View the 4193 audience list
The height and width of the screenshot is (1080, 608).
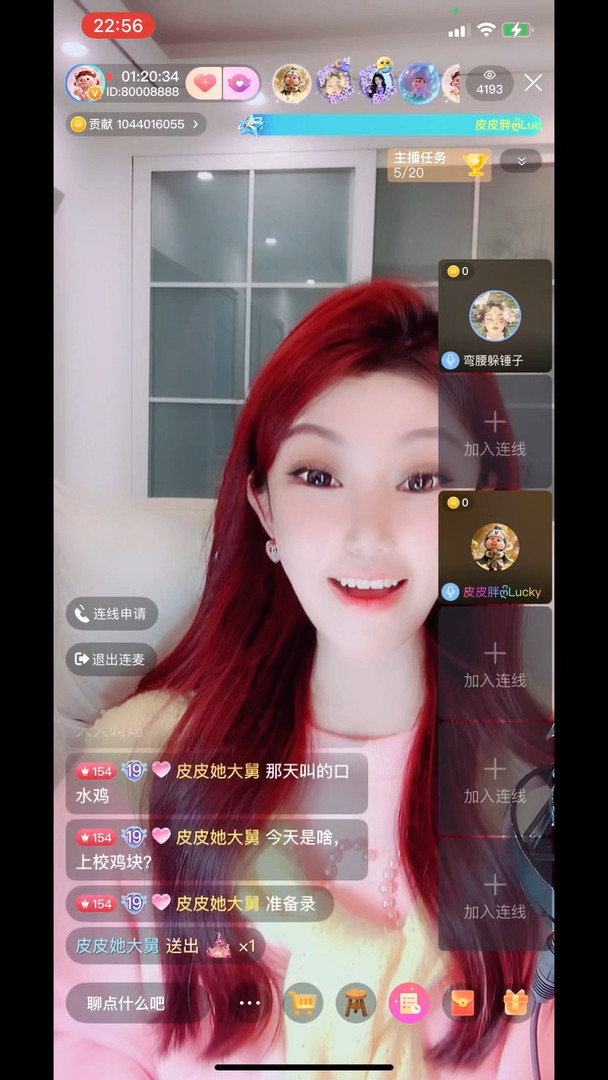[489, 83]
